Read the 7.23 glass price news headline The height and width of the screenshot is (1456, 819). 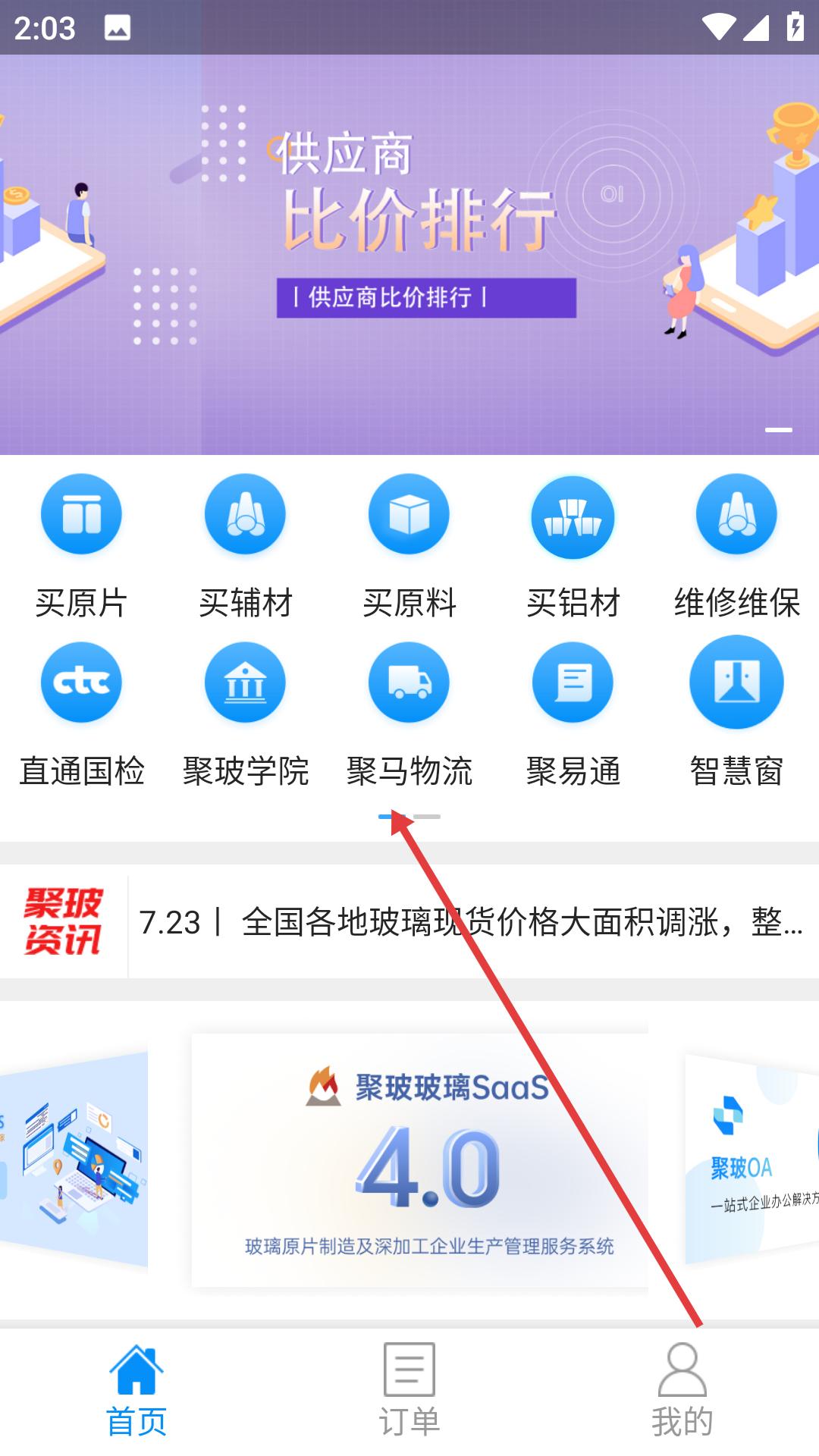click(470, 922)
